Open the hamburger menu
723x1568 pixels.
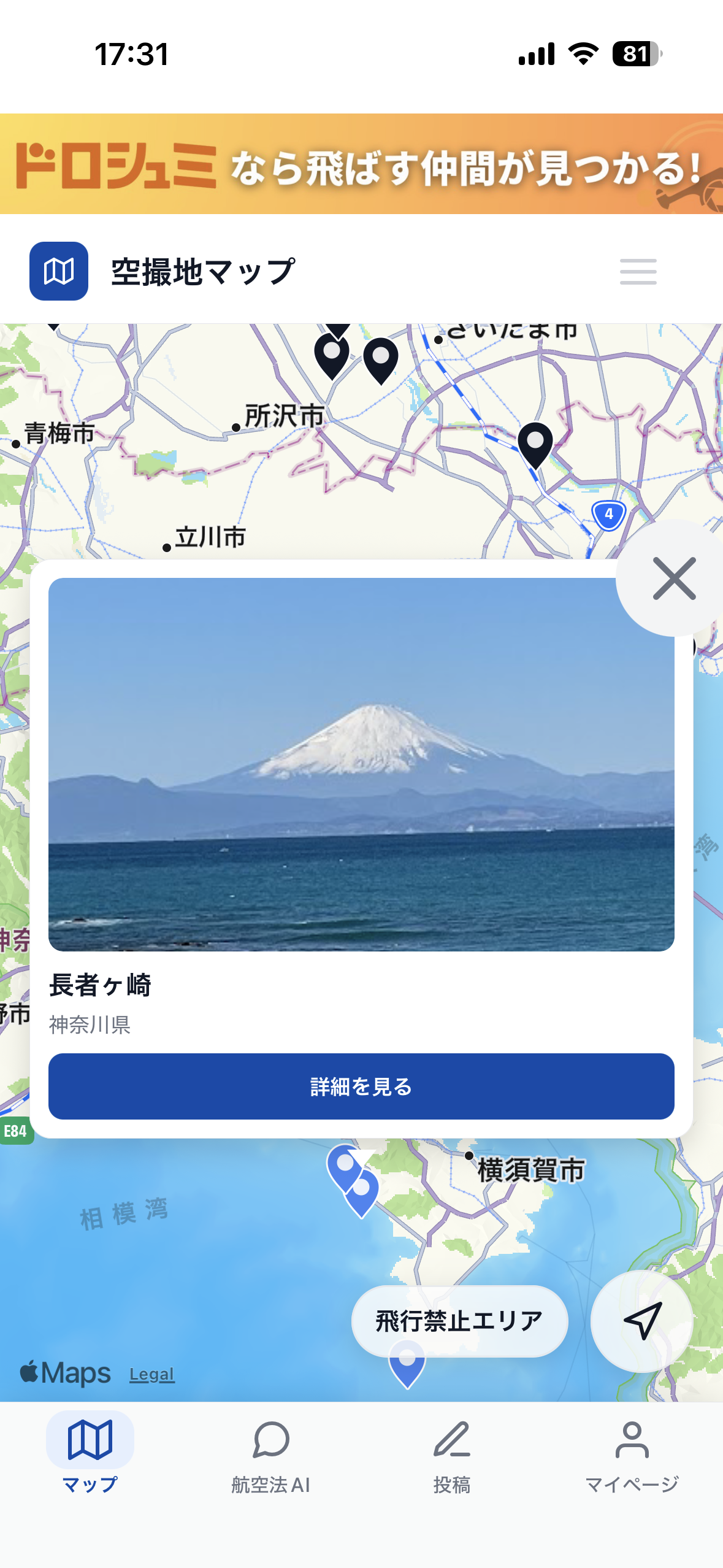tap(638, 271)
